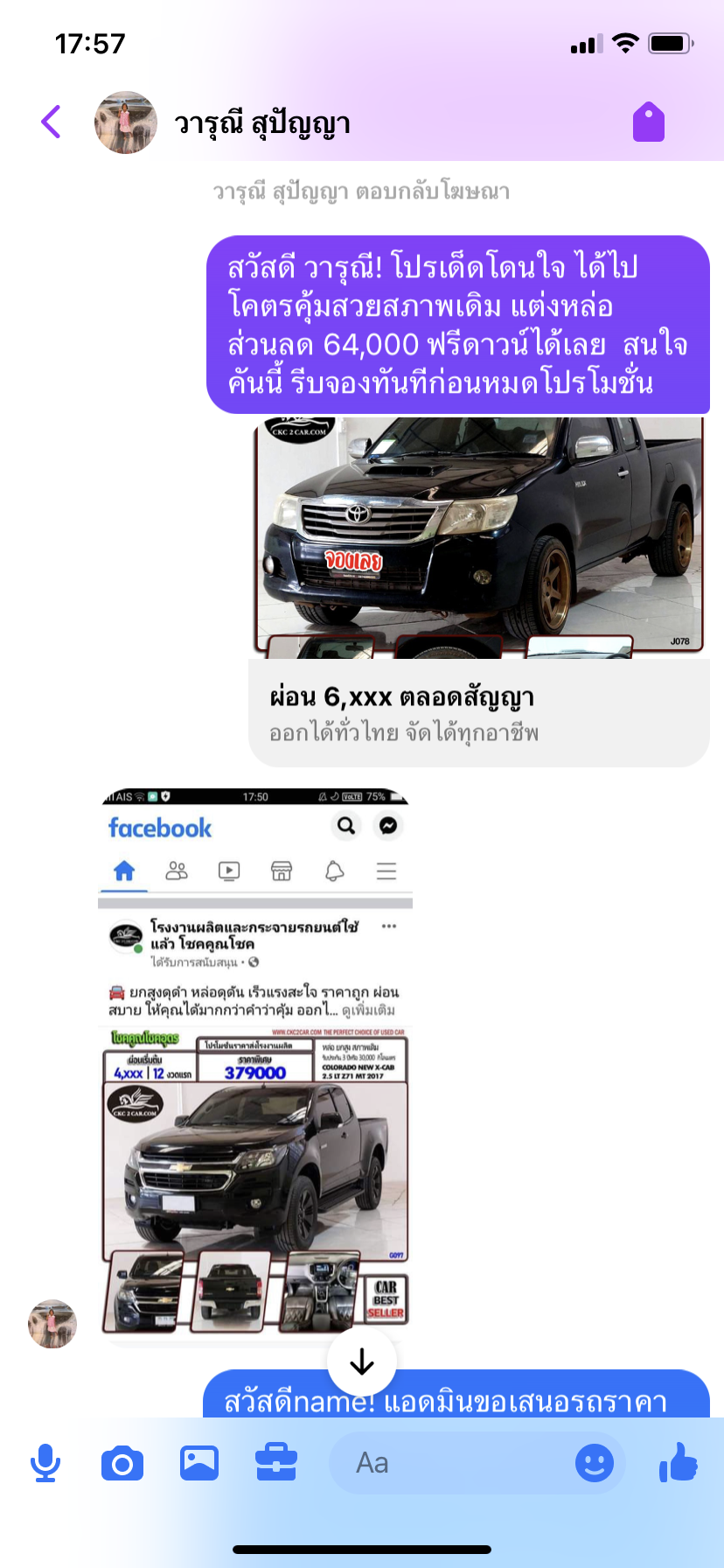The image size is (724, 1568).
Task: Go back to the conversation list
Action: [x=52, y=122]
